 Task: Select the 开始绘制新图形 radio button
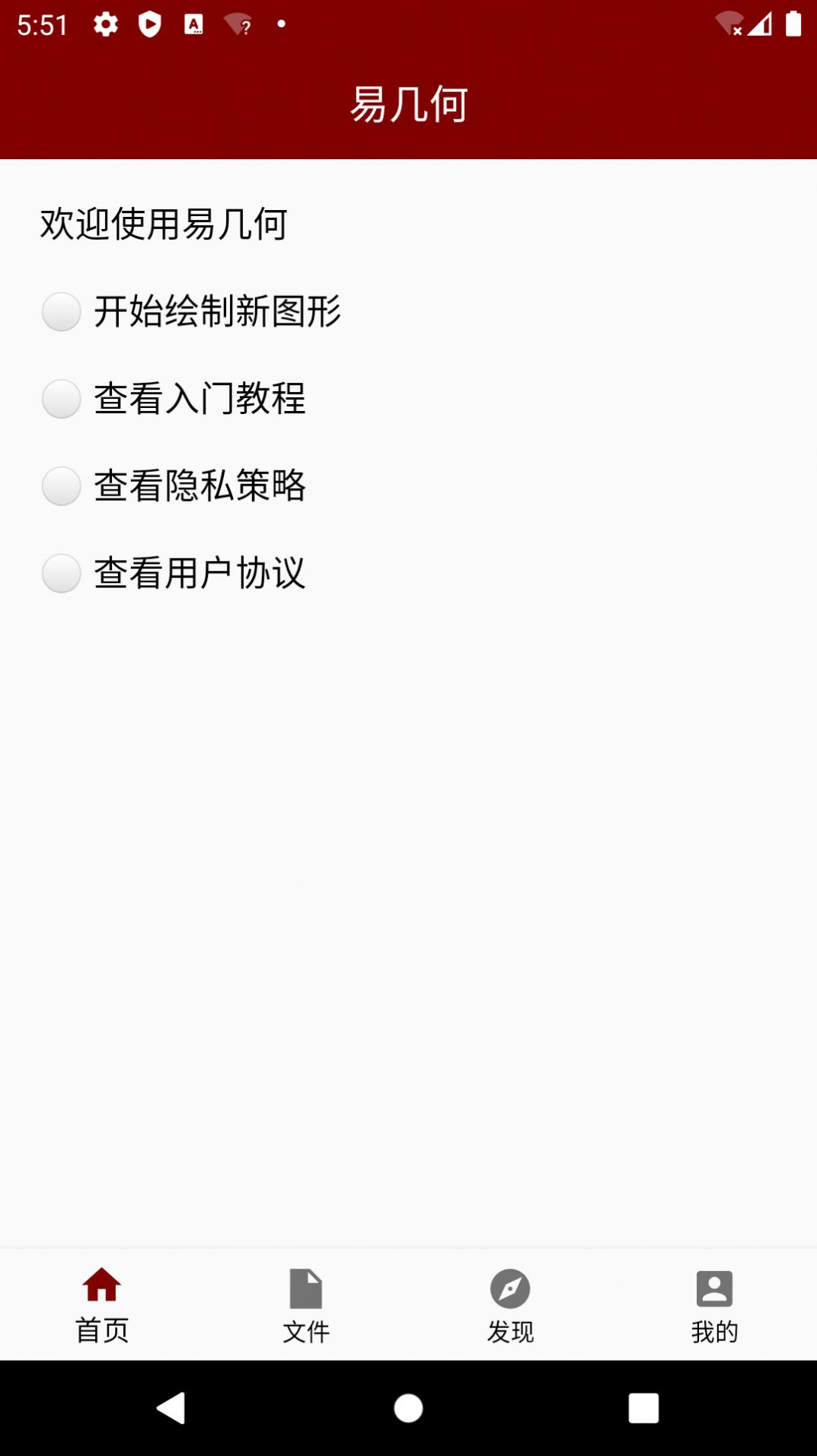pyautogui.click(x=61, y=311)
